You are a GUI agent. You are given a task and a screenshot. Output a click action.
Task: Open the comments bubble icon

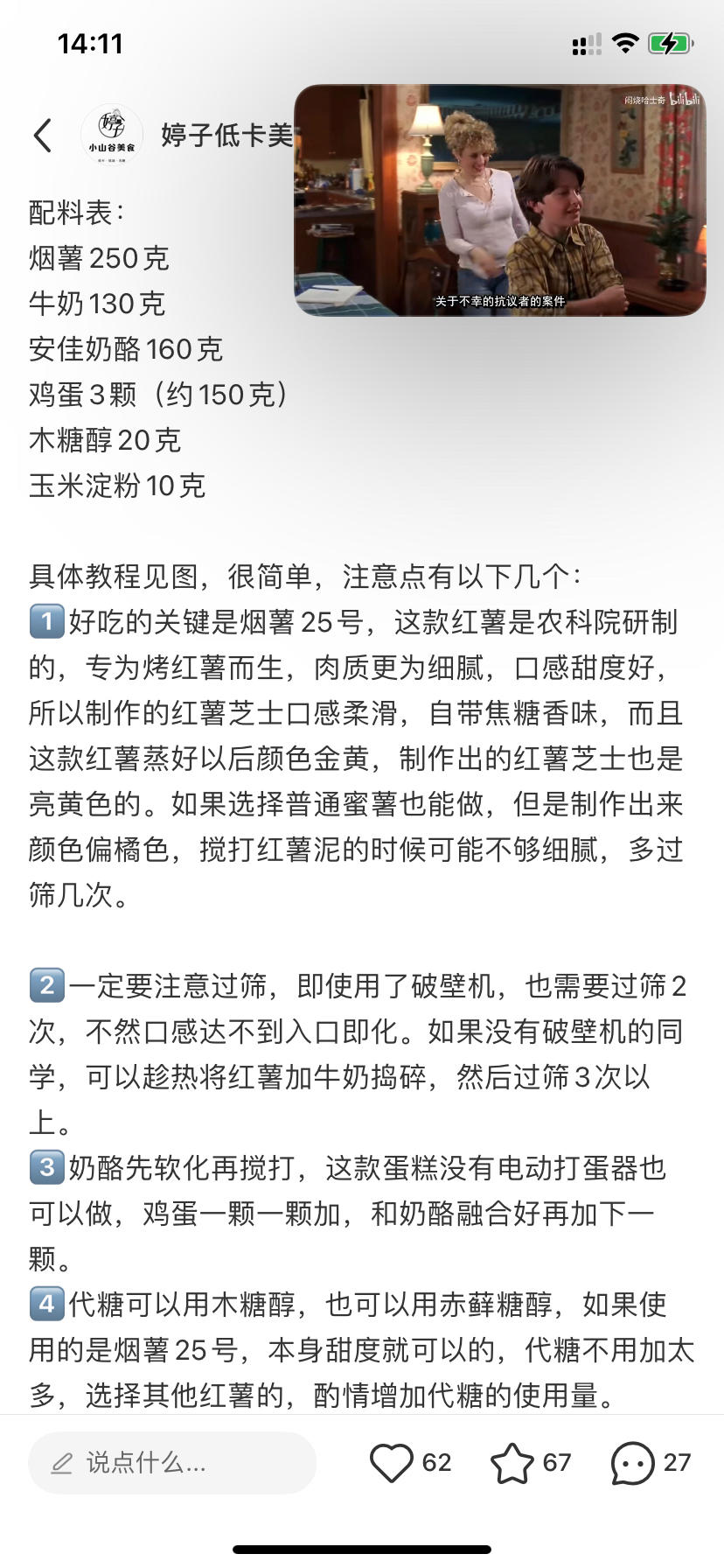pyautogui.click(x=632, y=1463)
